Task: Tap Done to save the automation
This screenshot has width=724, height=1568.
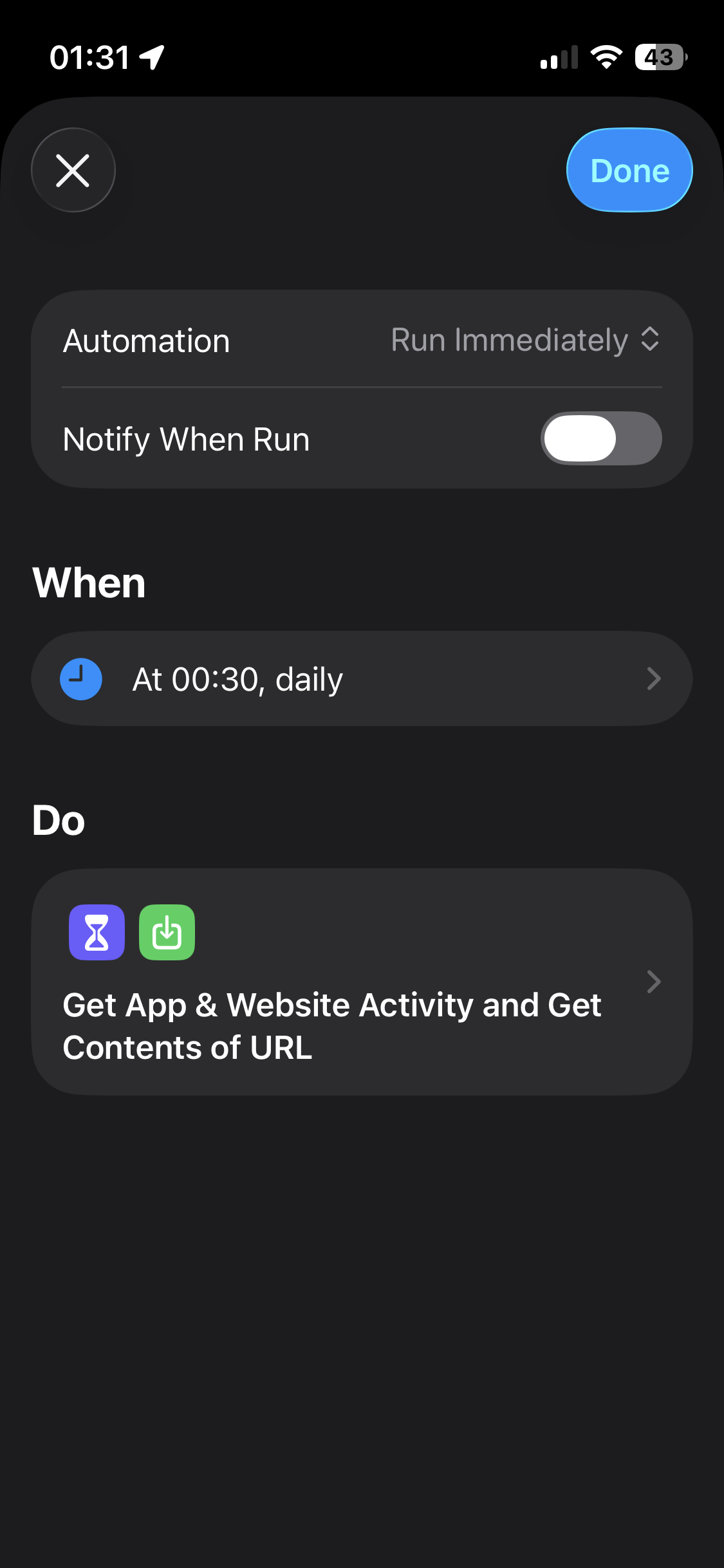Action: coord(629,171)
